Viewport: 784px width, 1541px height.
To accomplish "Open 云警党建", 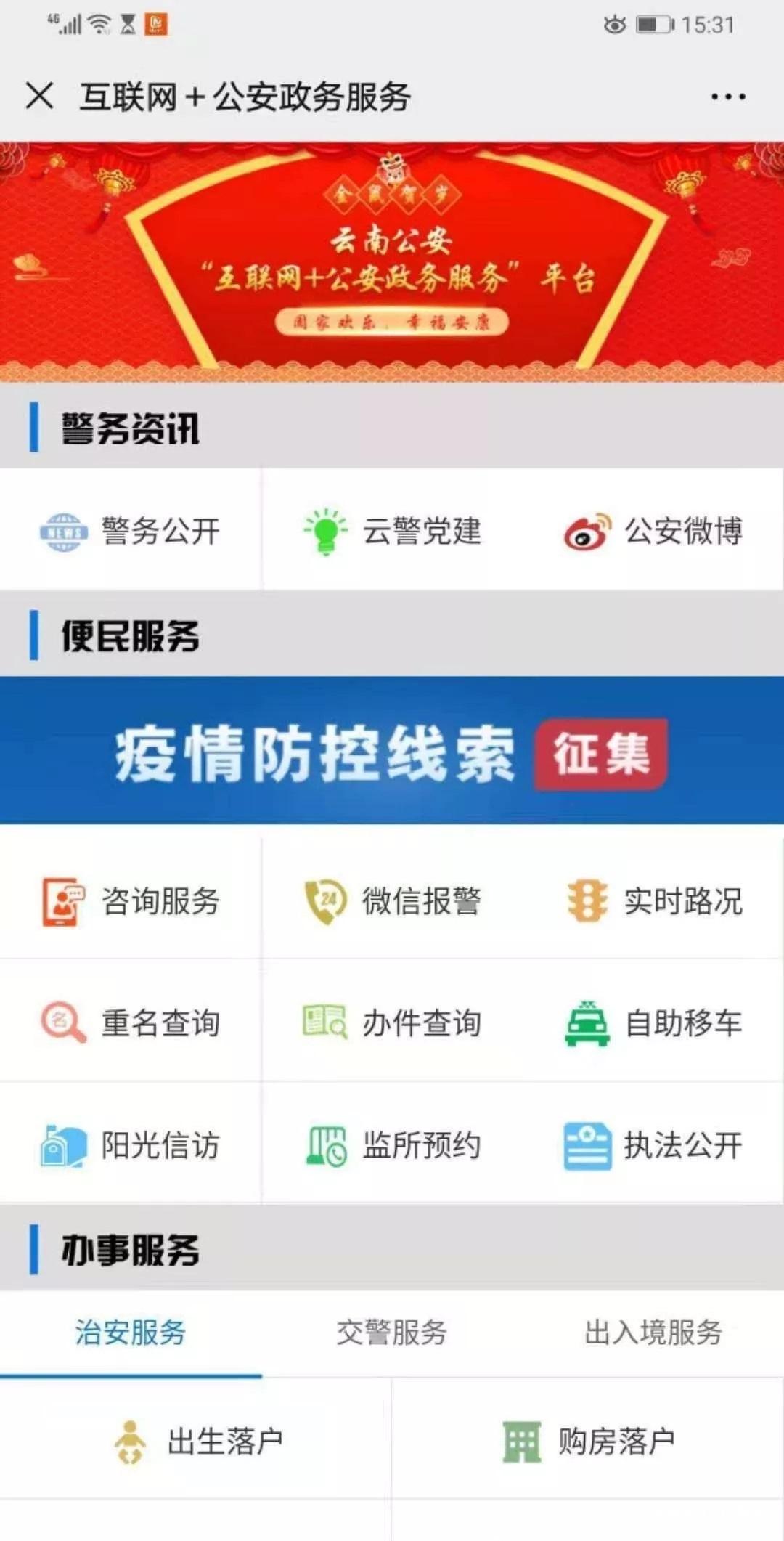I will click(x=392, y=531).
